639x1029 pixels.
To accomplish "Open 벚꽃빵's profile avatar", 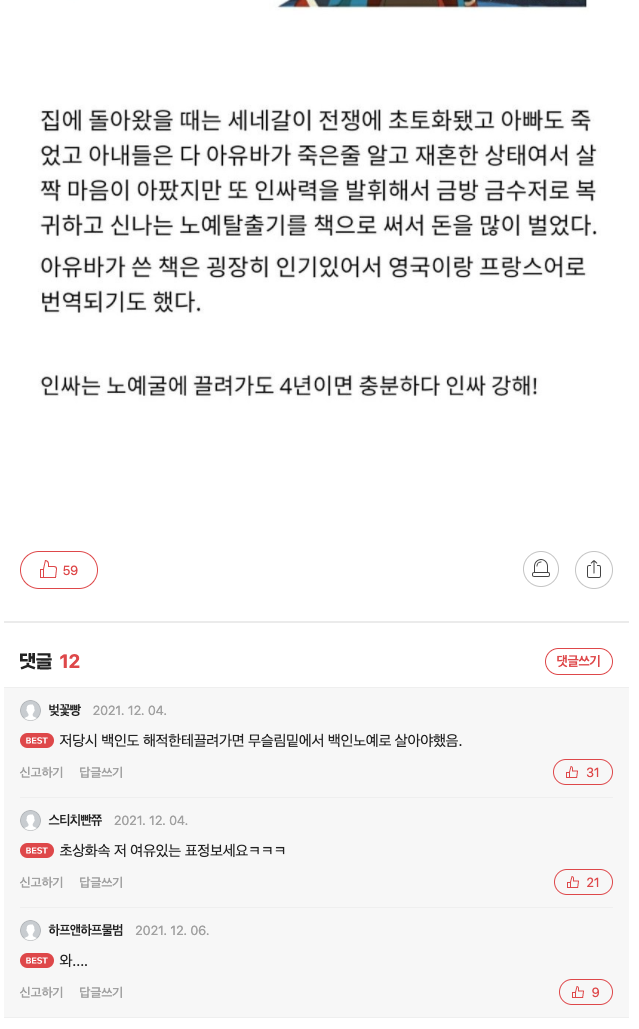I will tap(30, 710).
